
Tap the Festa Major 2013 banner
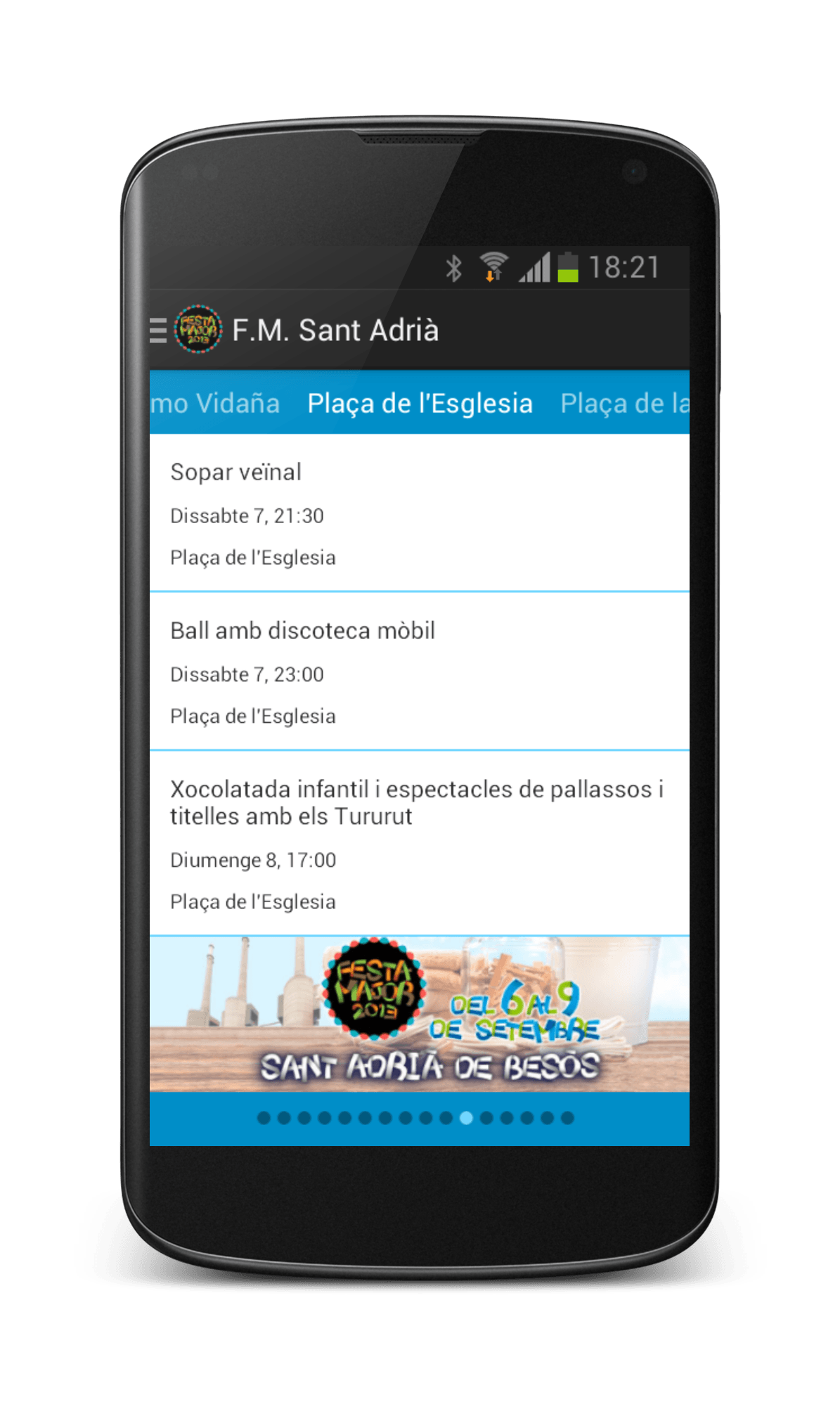[x=420, y=1015]
